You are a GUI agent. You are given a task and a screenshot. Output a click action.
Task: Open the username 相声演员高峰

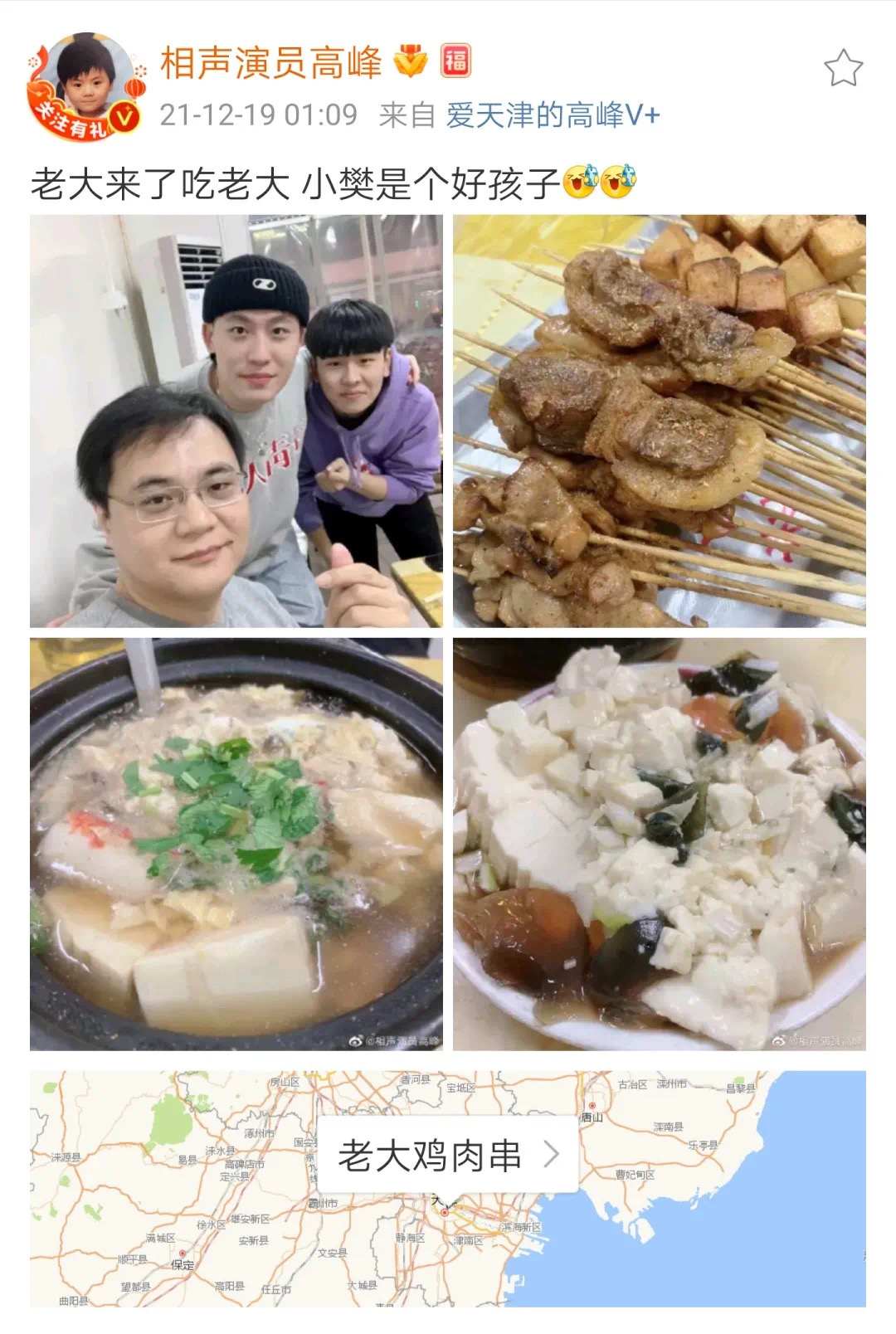point(270,63)
